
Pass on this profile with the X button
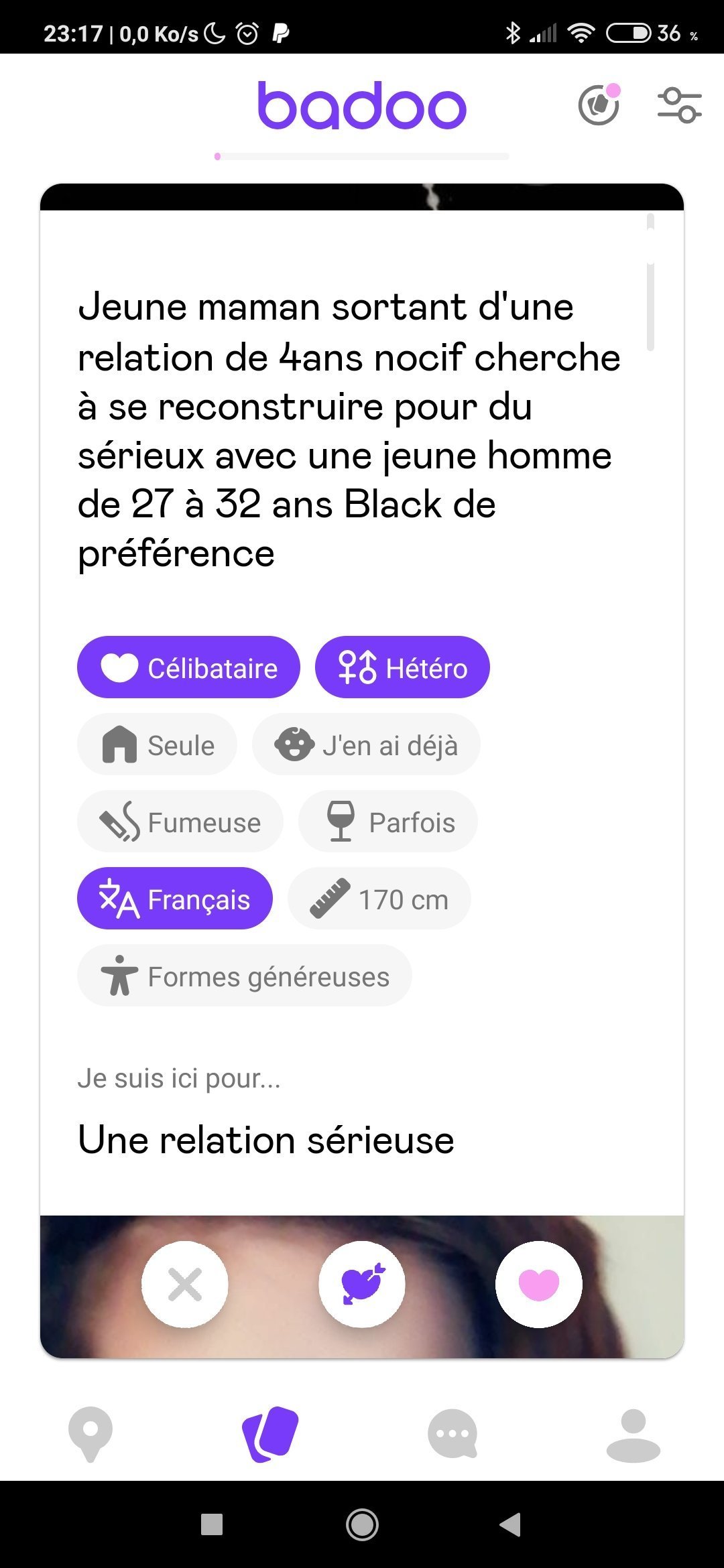tap(185, 1284)
